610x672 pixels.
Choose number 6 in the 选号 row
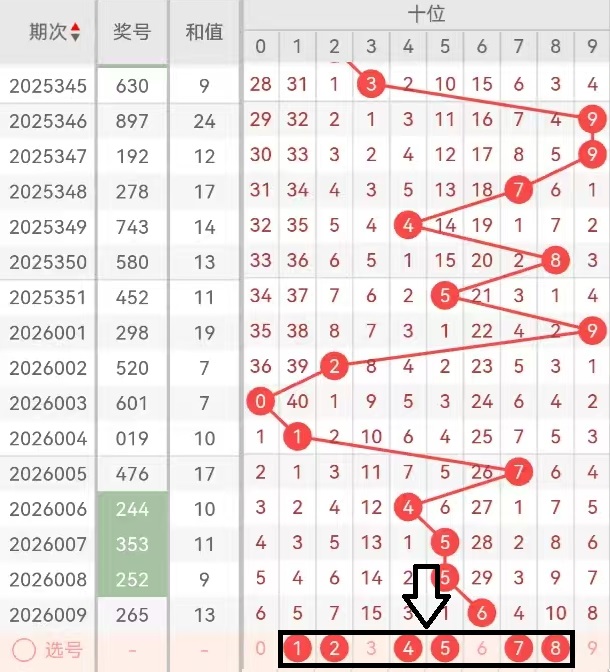[x=482, y=650]
